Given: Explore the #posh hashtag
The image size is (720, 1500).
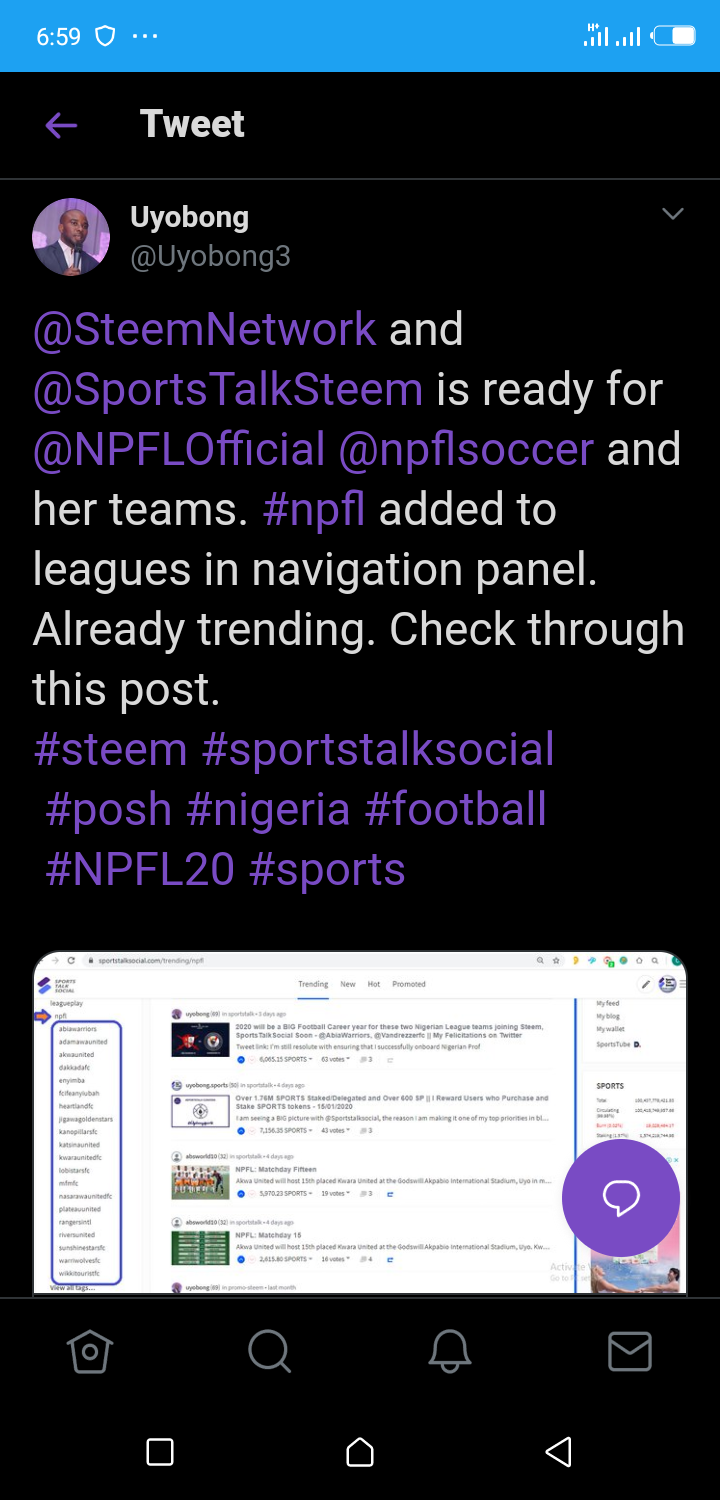Looking at the screenshot, I should pos(108,810).
